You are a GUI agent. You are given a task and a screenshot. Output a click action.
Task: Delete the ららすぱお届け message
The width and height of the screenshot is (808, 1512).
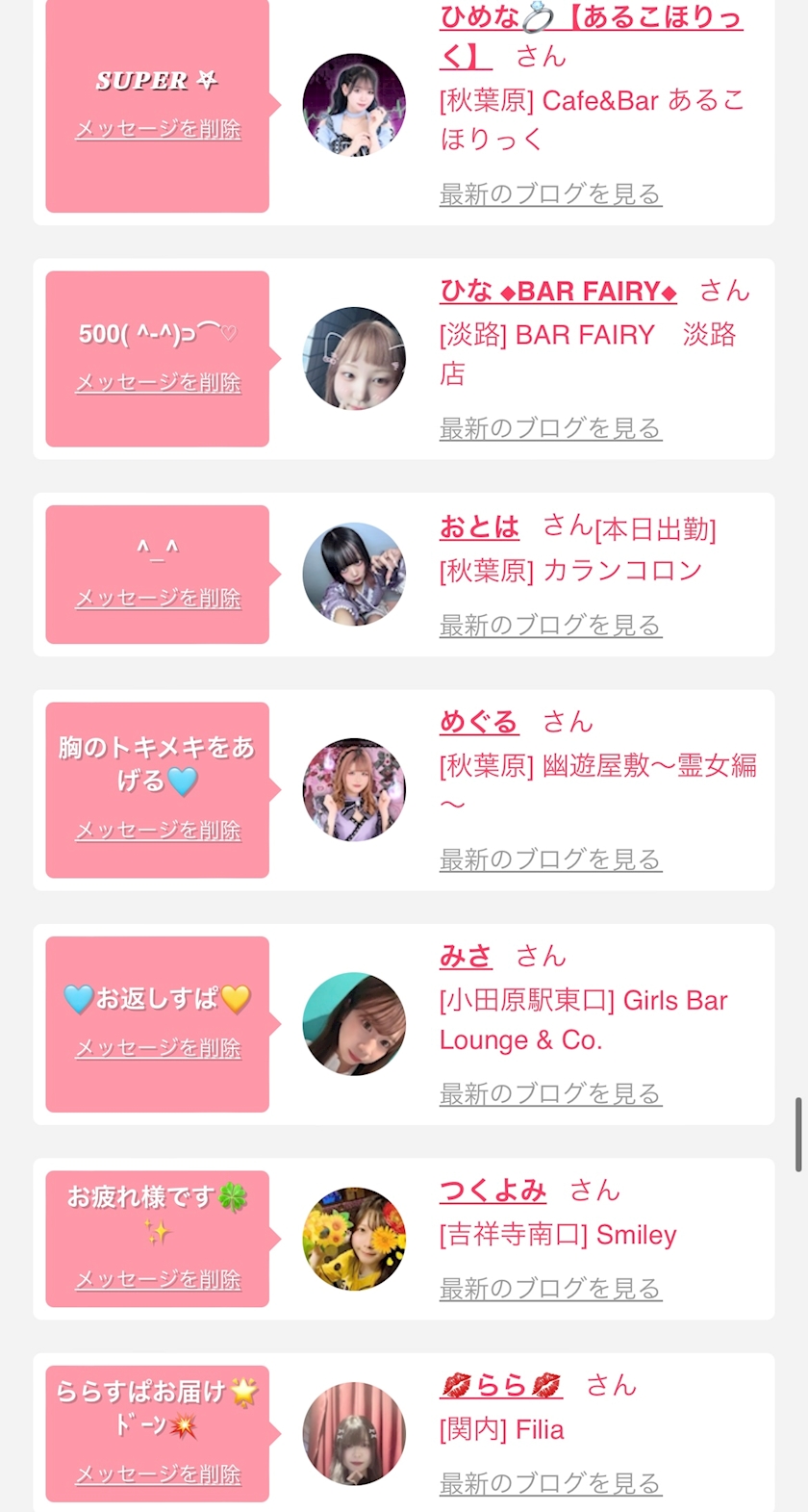[158, 1474]
